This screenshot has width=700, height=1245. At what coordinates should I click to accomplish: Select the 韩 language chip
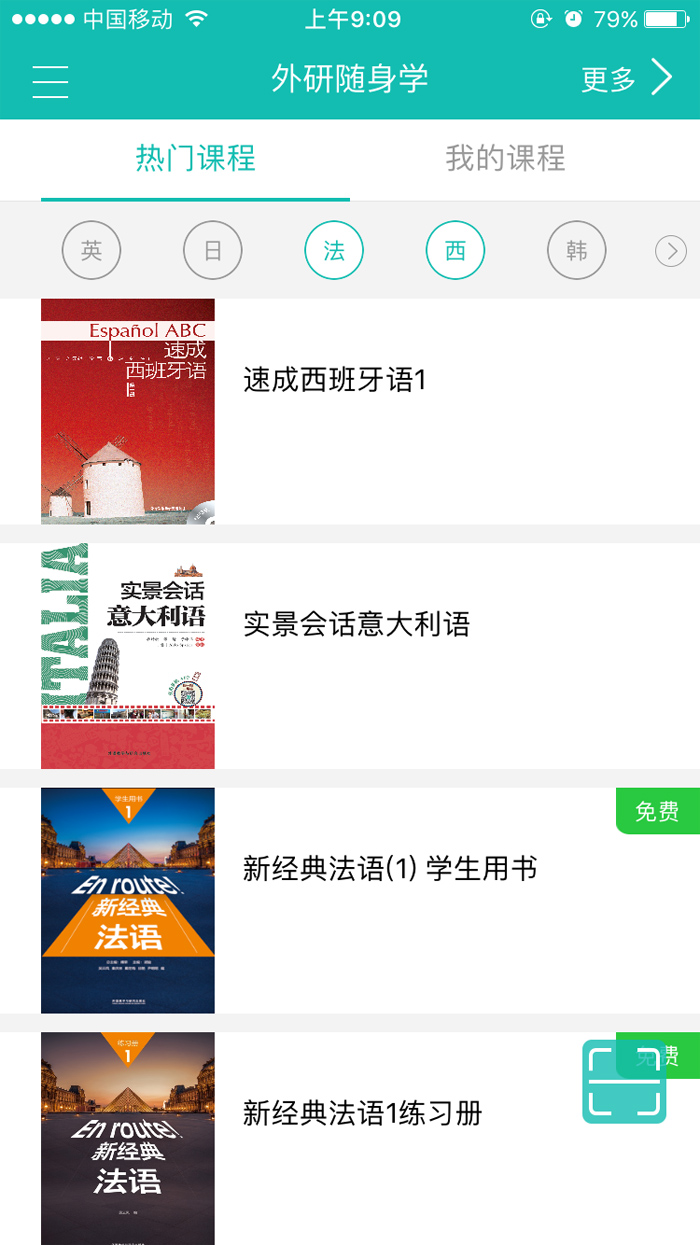coord(577,250)
